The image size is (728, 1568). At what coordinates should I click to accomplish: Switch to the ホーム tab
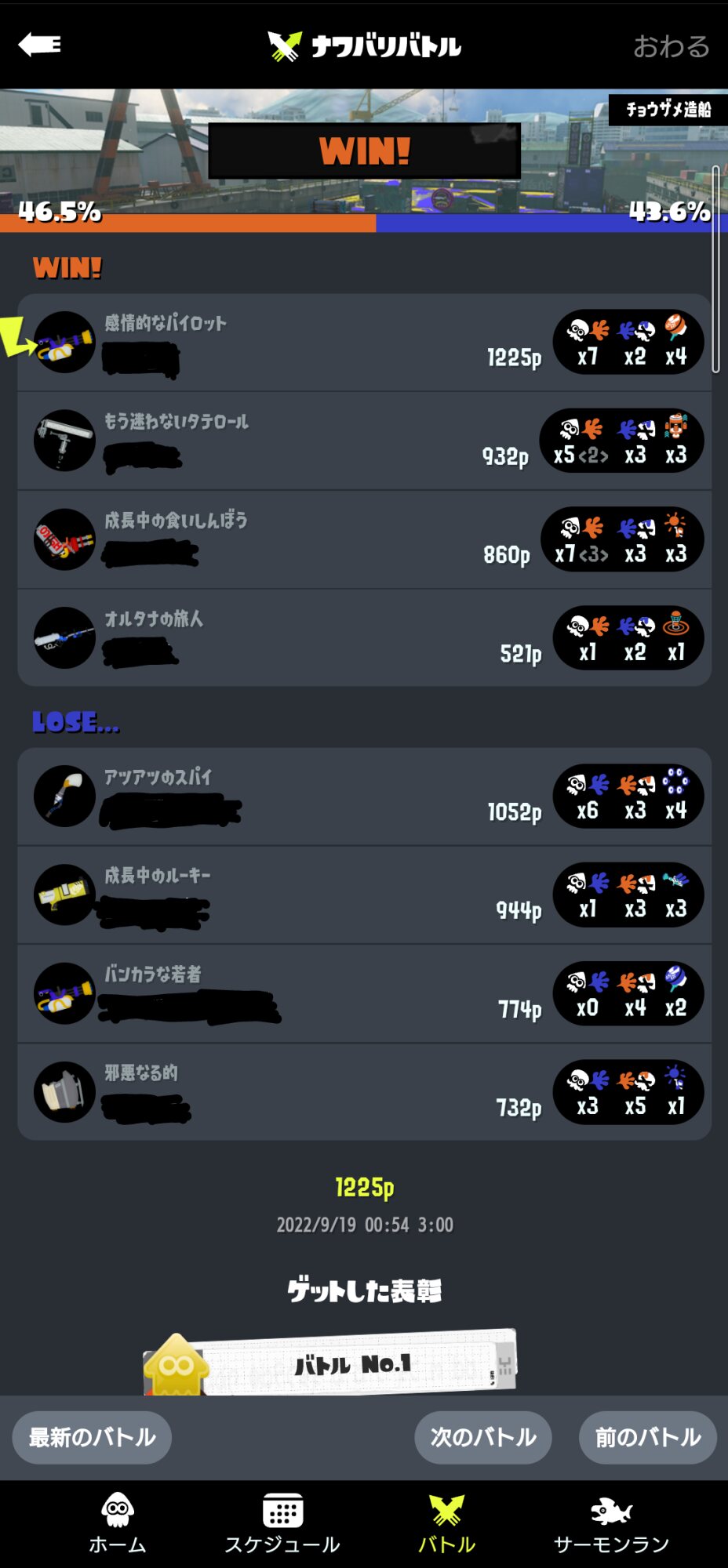coord(117,1523)
